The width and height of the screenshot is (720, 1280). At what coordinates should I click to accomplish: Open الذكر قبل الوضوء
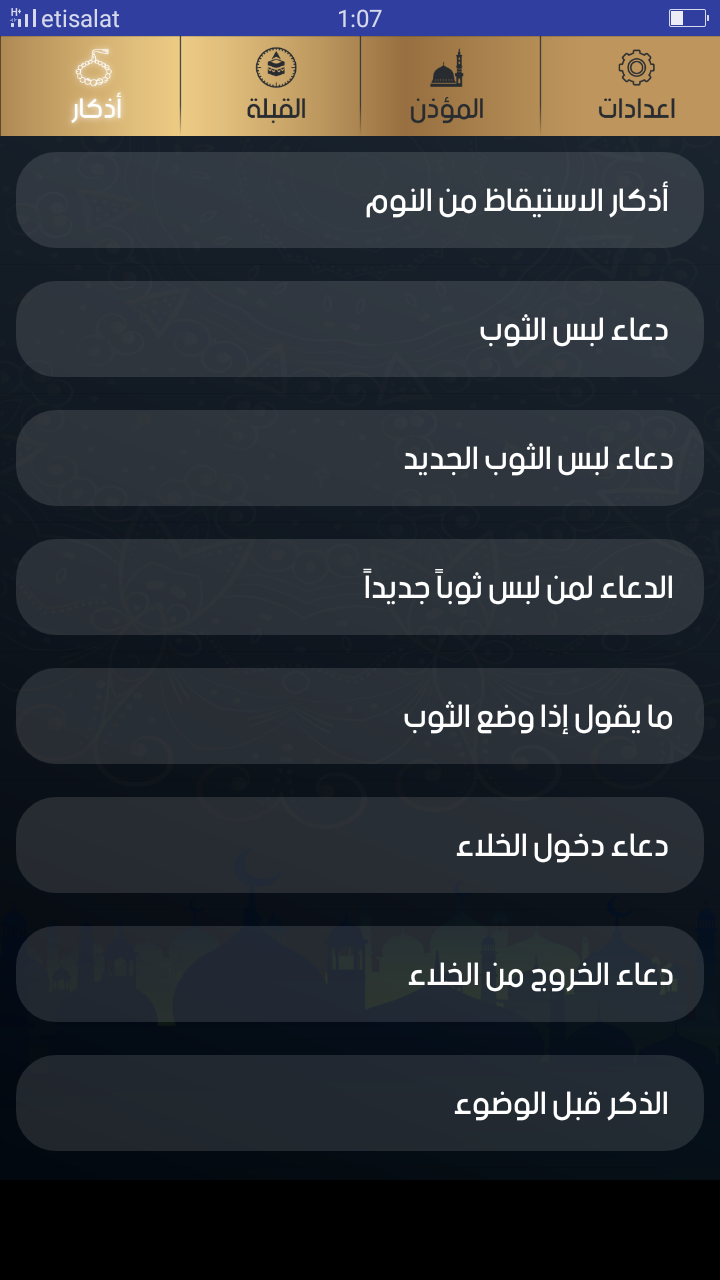coord(360,1103)
